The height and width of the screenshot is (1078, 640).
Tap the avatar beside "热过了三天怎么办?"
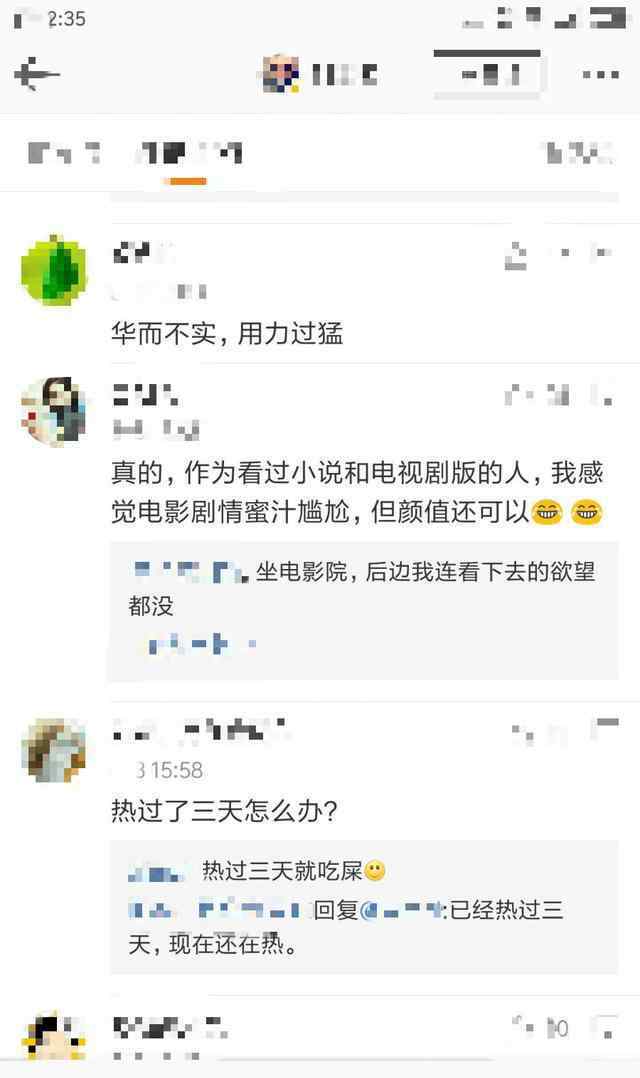54,750
